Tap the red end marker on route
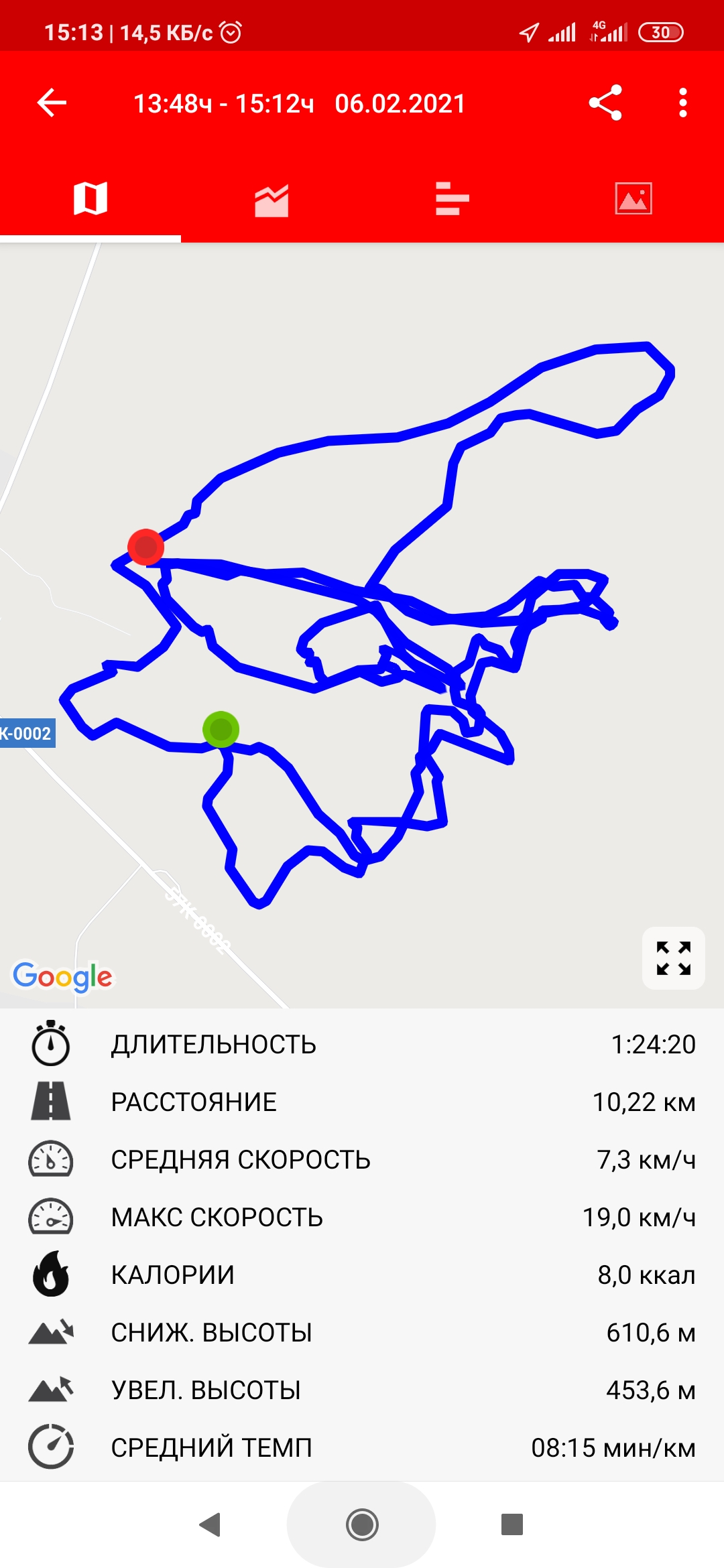 coord(146,547)
